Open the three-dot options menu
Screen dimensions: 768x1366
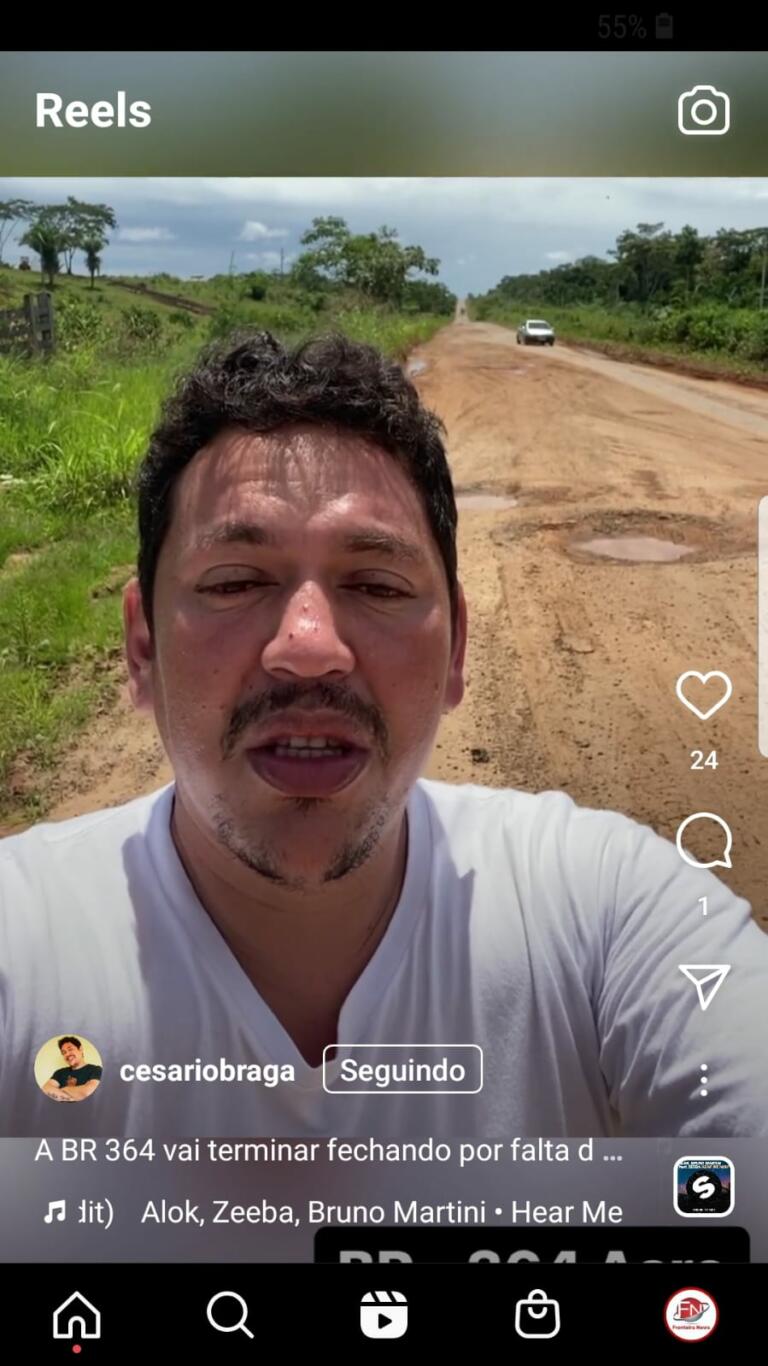point(703,1080)
